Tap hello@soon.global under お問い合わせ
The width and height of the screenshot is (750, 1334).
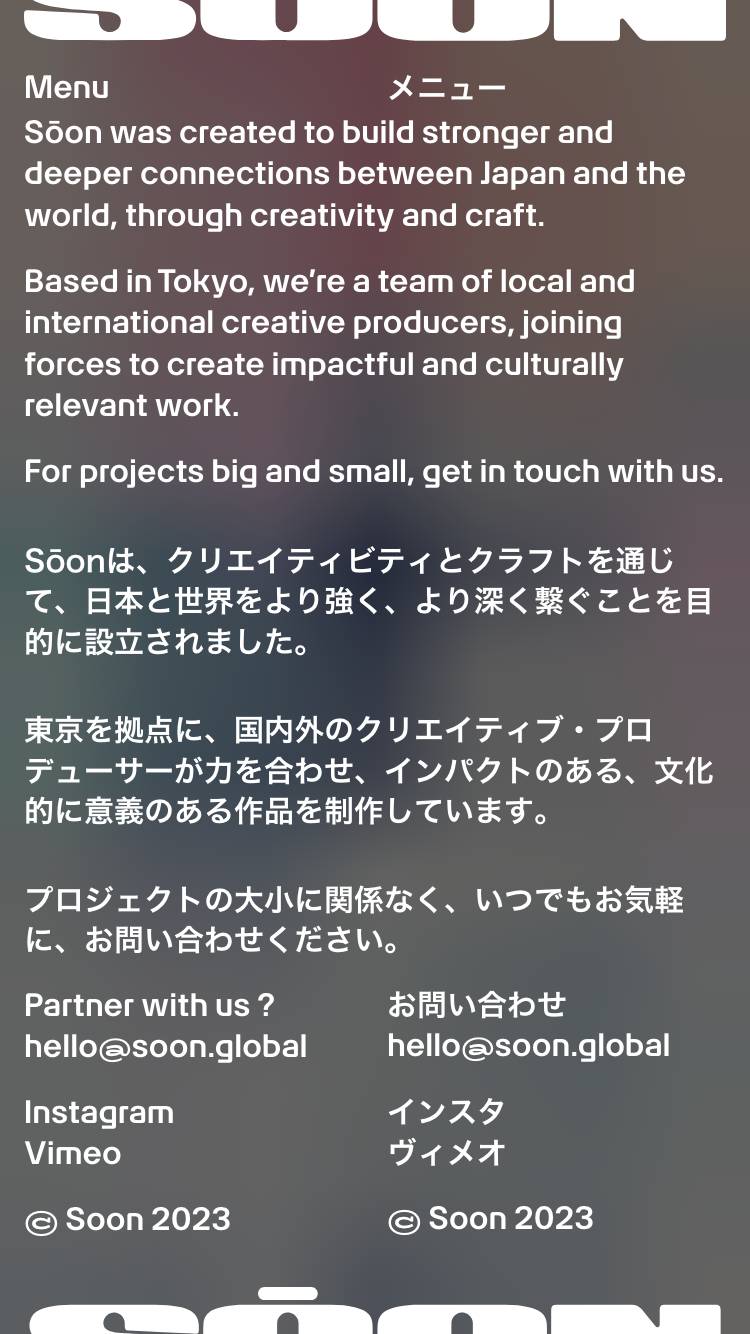click(x=529, y=1046)
